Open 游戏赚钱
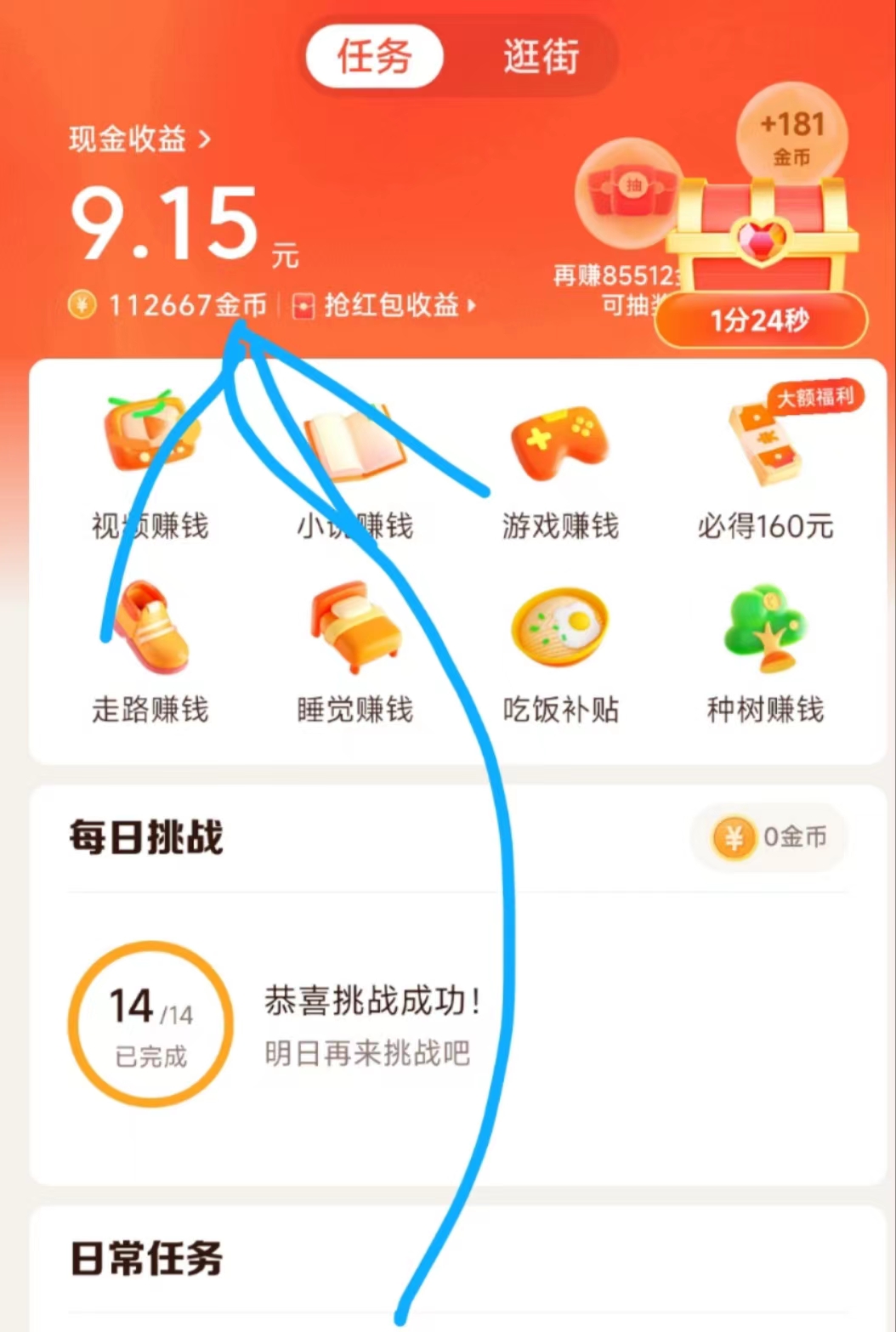The image size is (896, 1332). [x=559, y=468]
